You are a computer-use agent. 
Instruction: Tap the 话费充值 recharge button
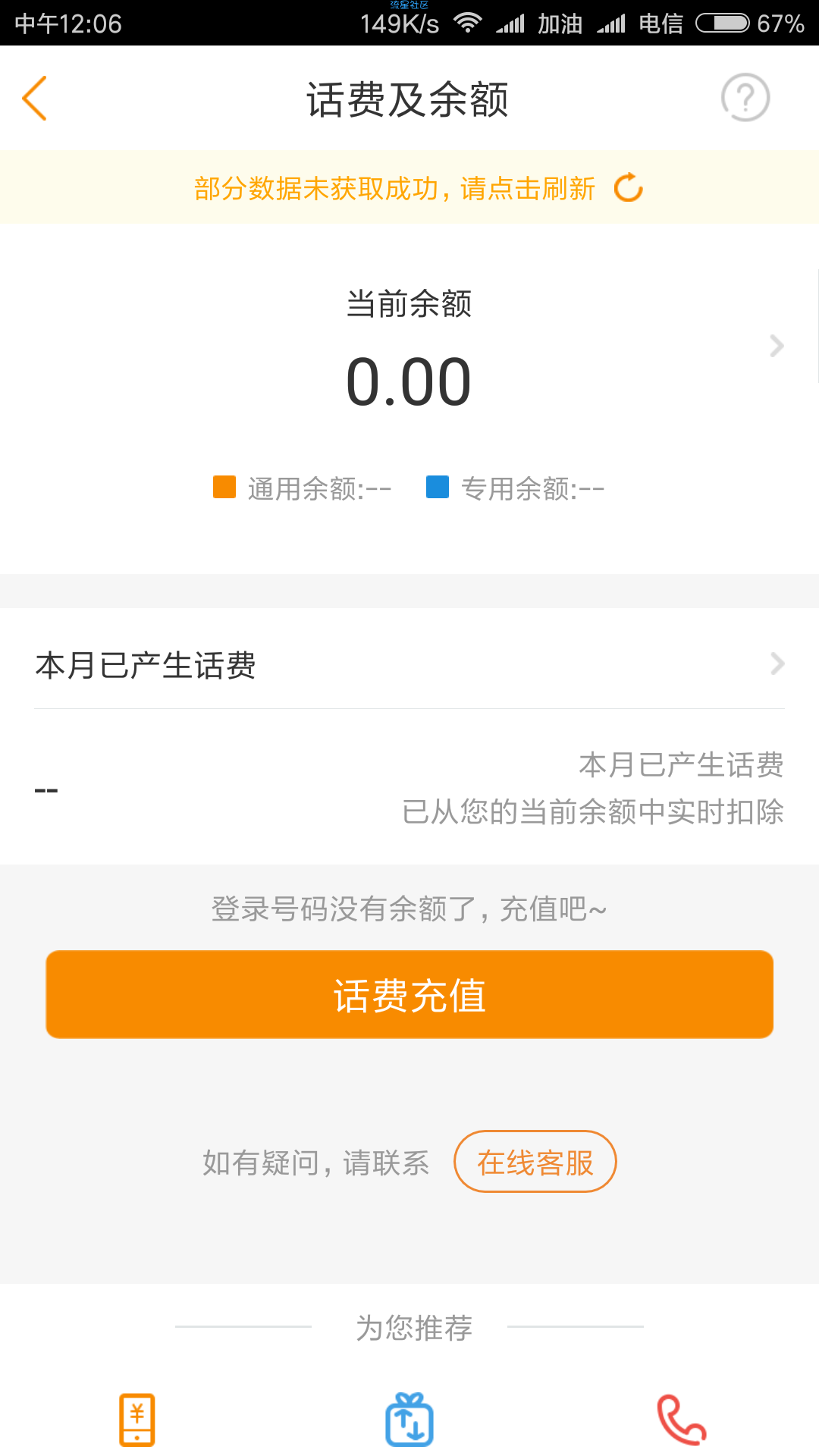pyautogui.click(x=409, y=994)
